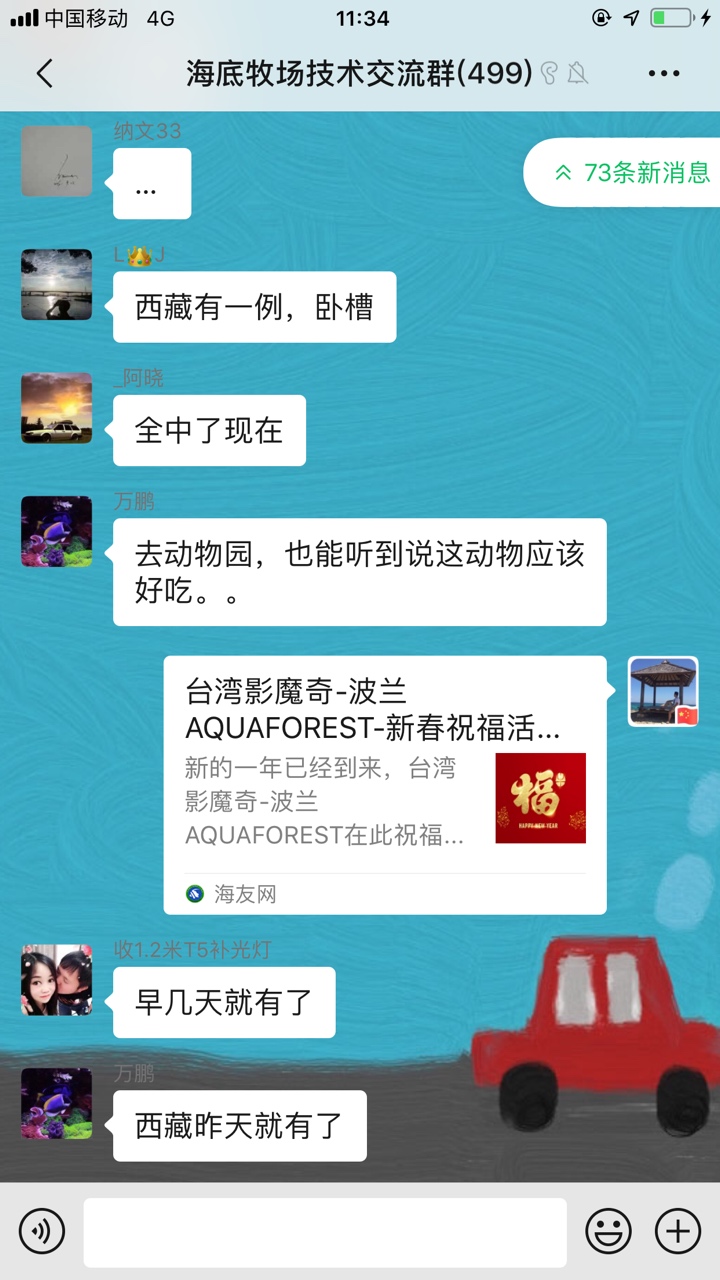Image resolution: width=720 pixels, height=1280 pixels.
Task: Open _阿晓's avatar profile
Action: 57,408
